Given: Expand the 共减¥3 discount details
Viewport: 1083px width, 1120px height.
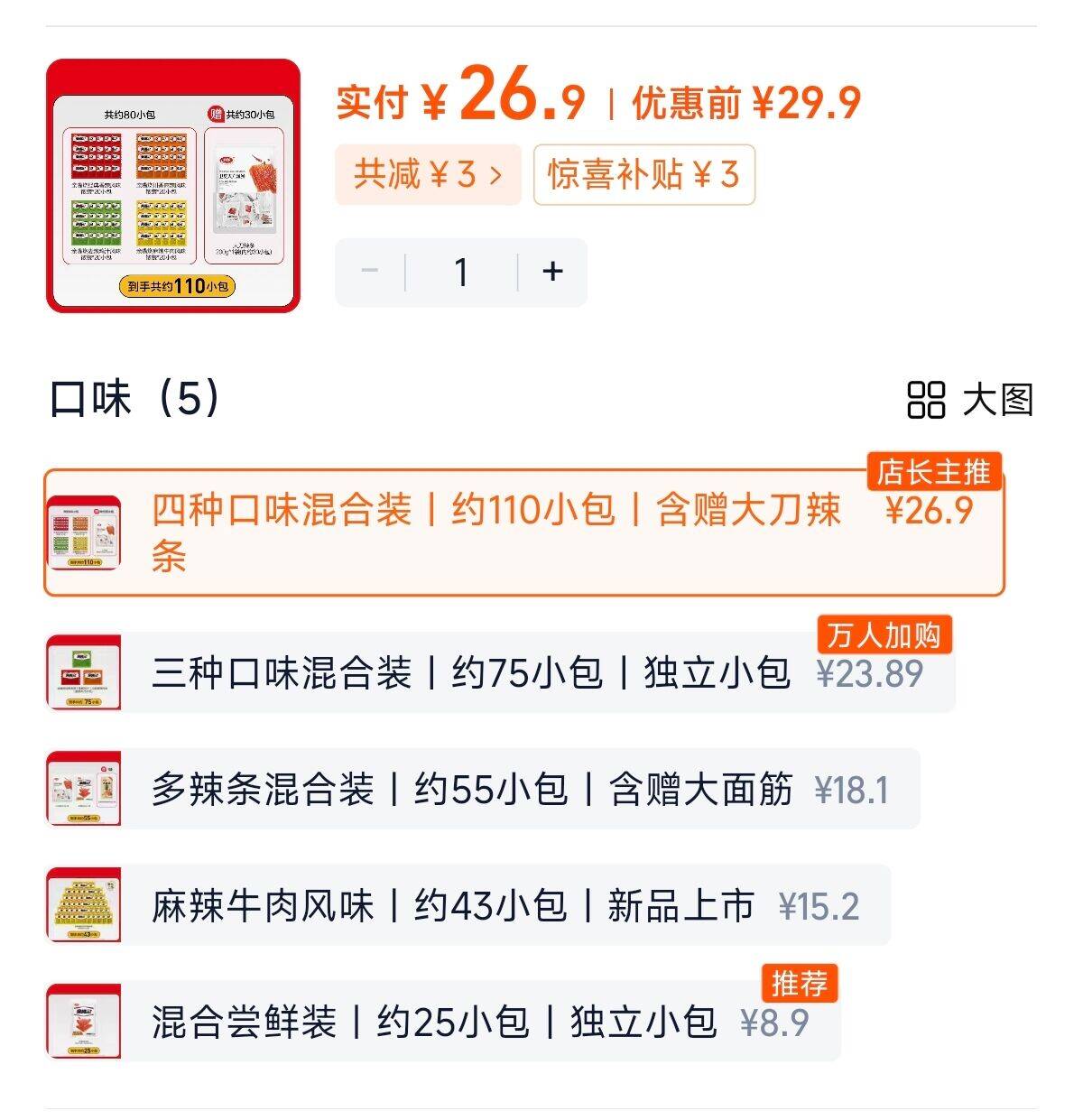Looking at the screenshot, I should pyautogui.click(x=427, y=176).
